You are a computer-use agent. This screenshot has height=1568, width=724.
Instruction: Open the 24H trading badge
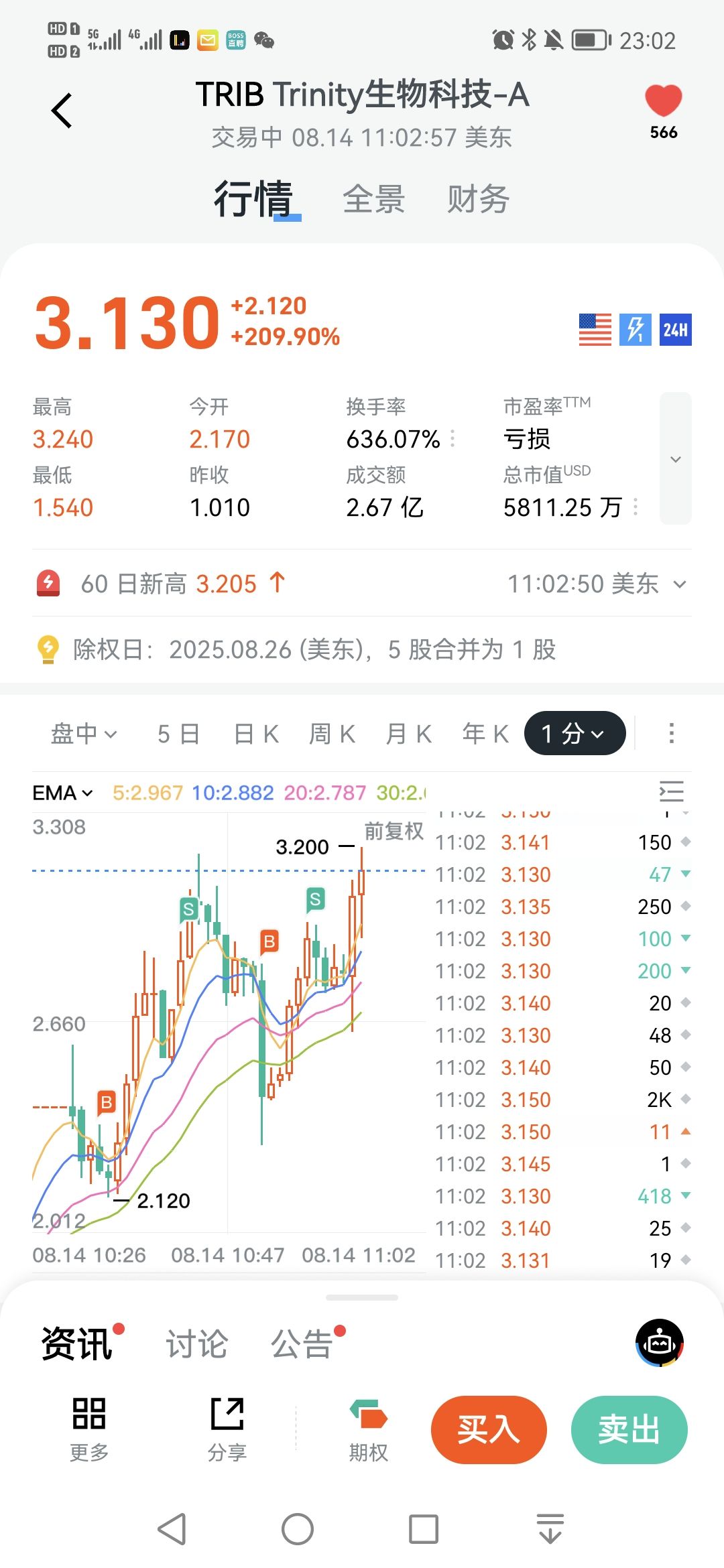[676, 330]
